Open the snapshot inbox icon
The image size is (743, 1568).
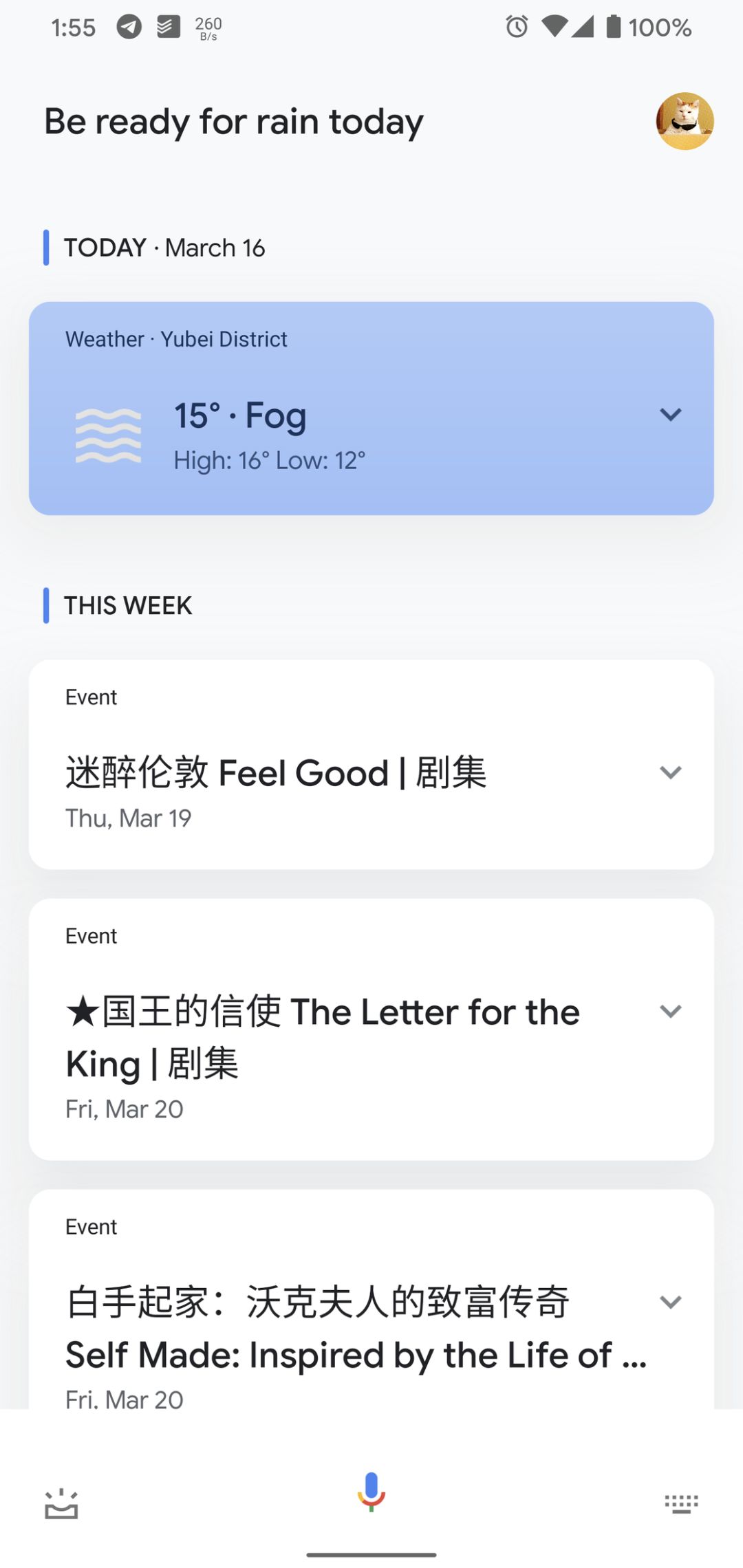coord(61,1504)
